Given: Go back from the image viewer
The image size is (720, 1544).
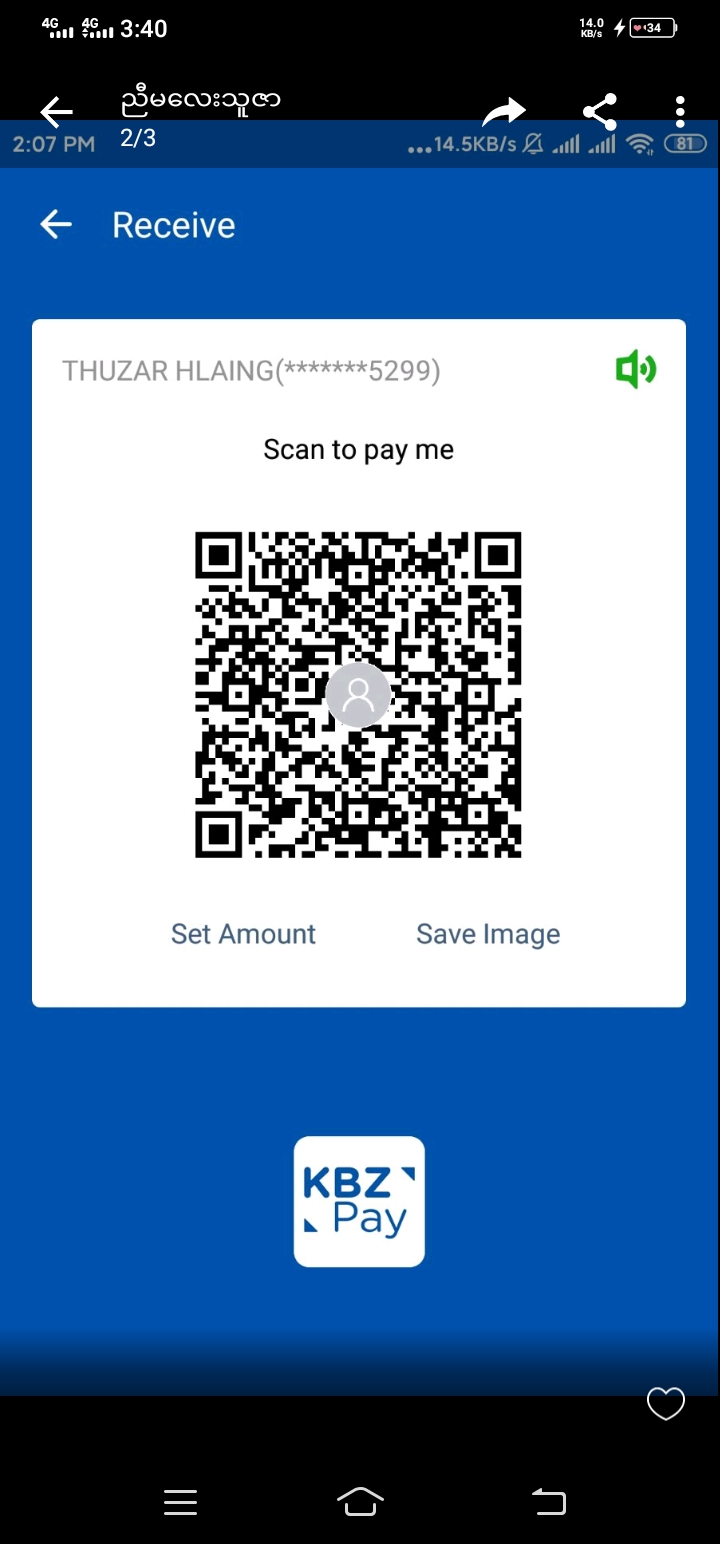Looking at the screenshot, I should [x=57, y=112].
